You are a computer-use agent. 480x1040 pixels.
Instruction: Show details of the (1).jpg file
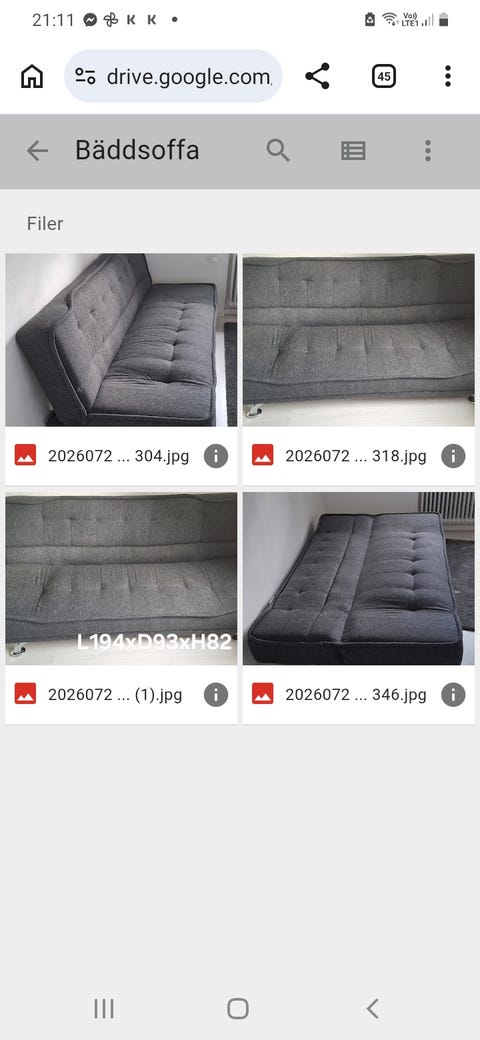[x=215, y=695]
